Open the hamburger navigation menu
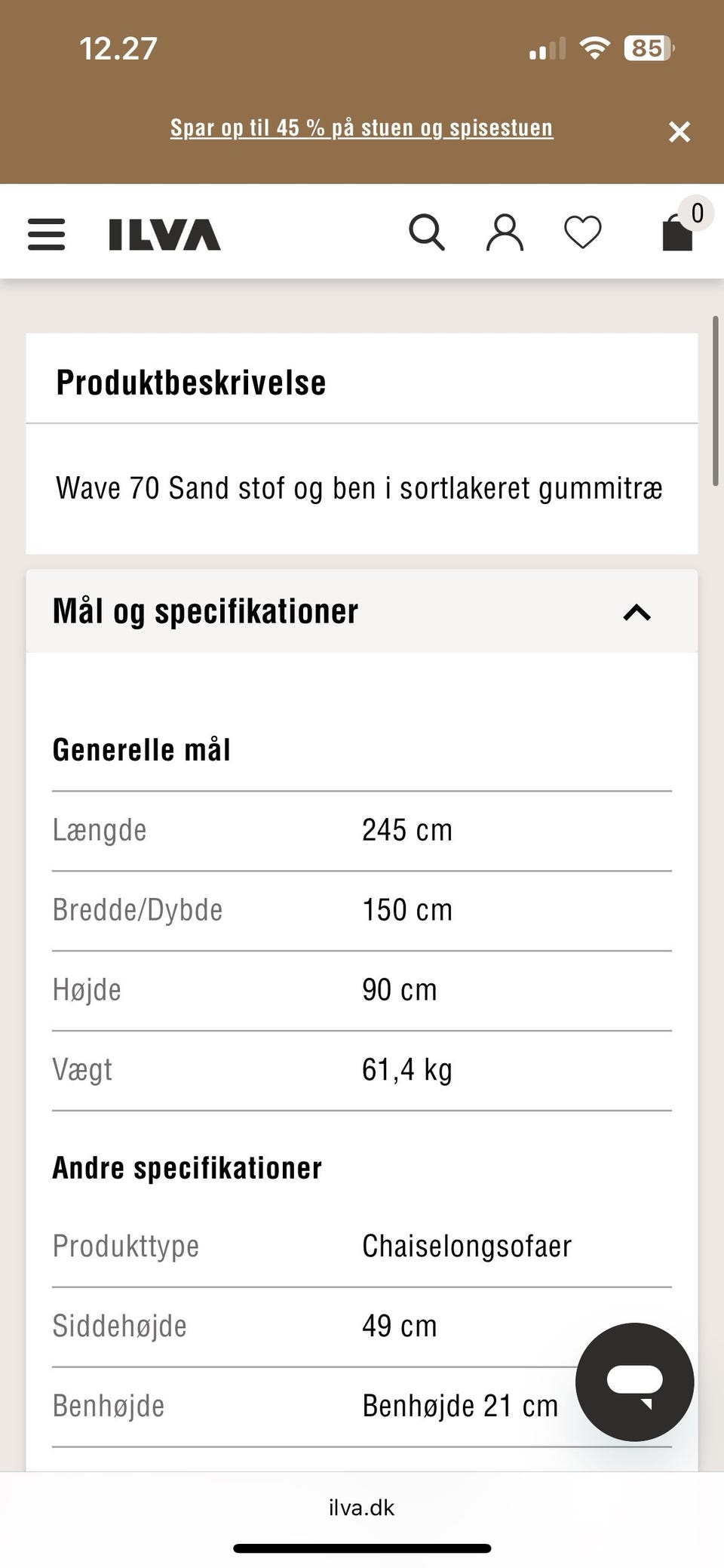This screenshot has height=1568, width=724. pyautogui.click(x=45, y=234)
